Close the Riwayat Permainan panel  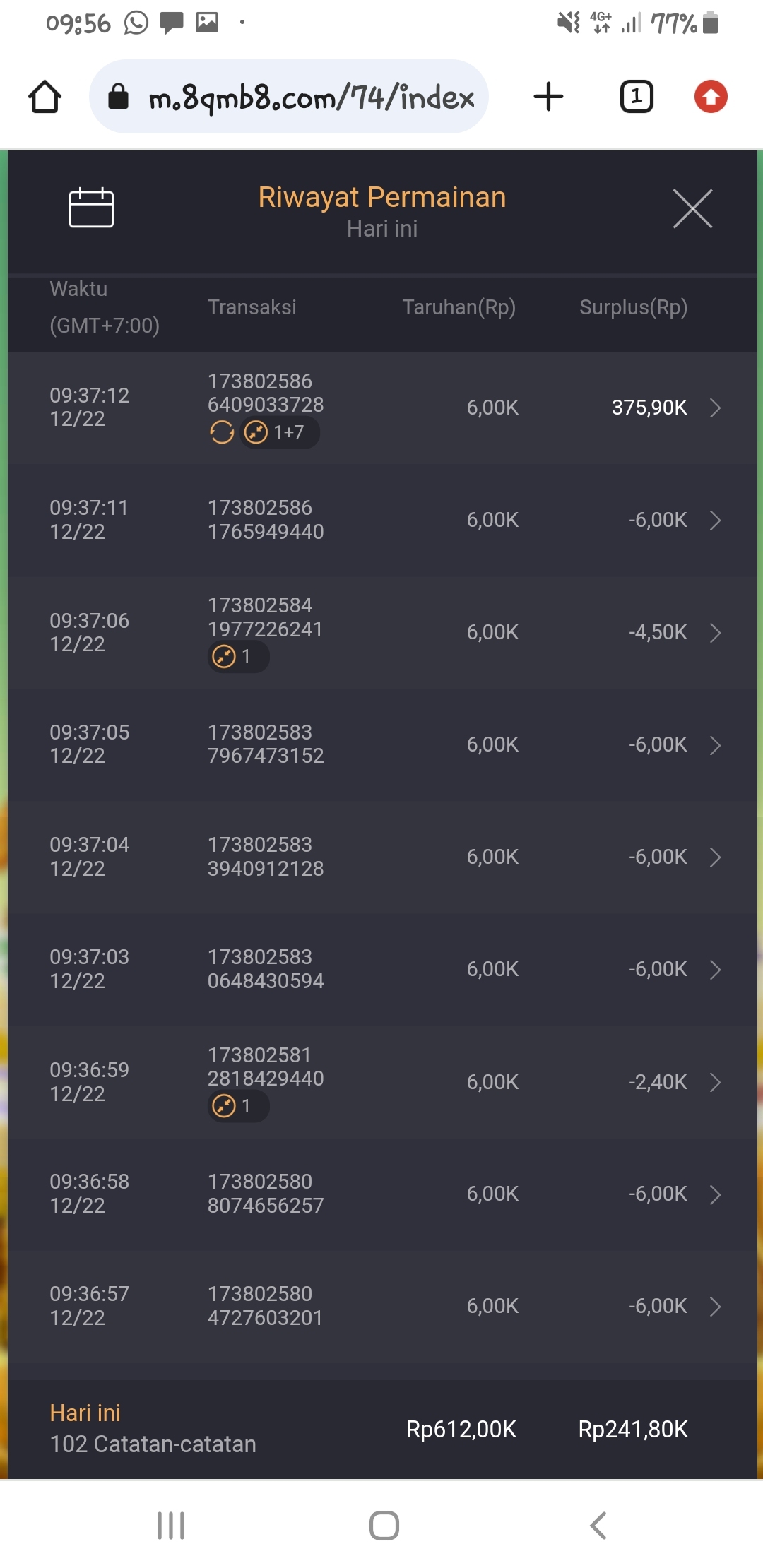692,208
